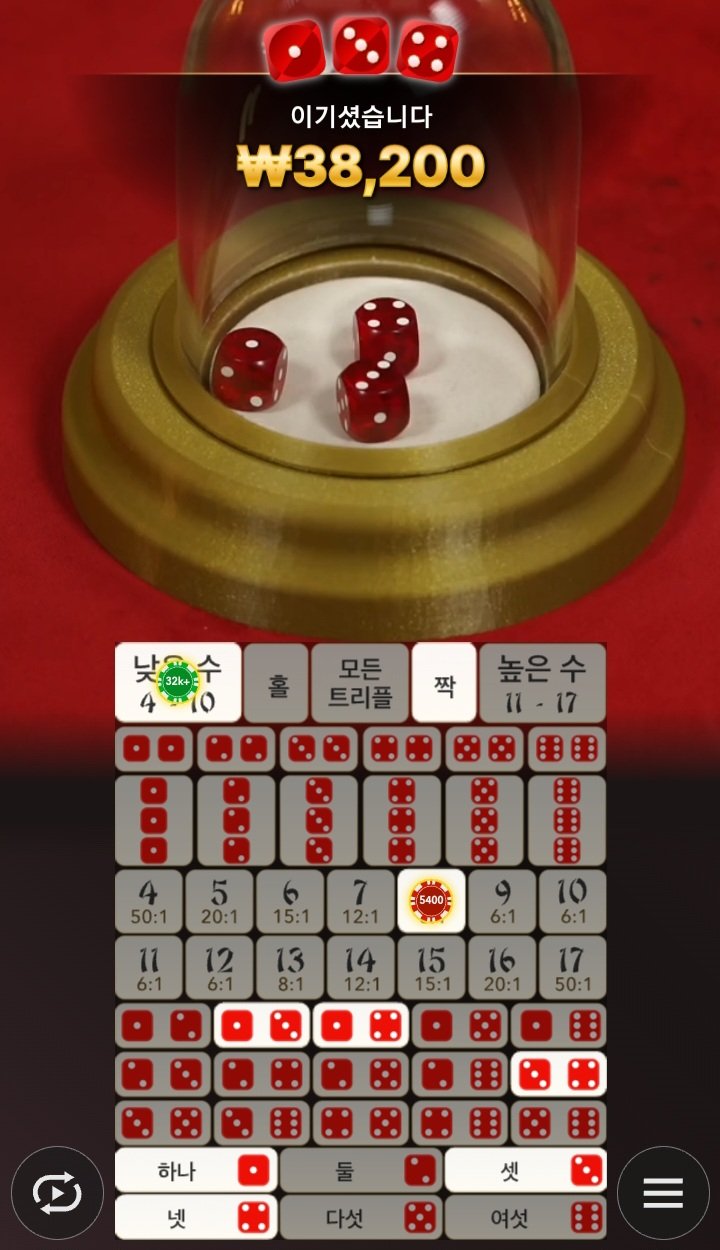The width and height of the screenshot is (720, 1250).
Task: Bet on total 15 at 15:1
Action: point(431,967)
